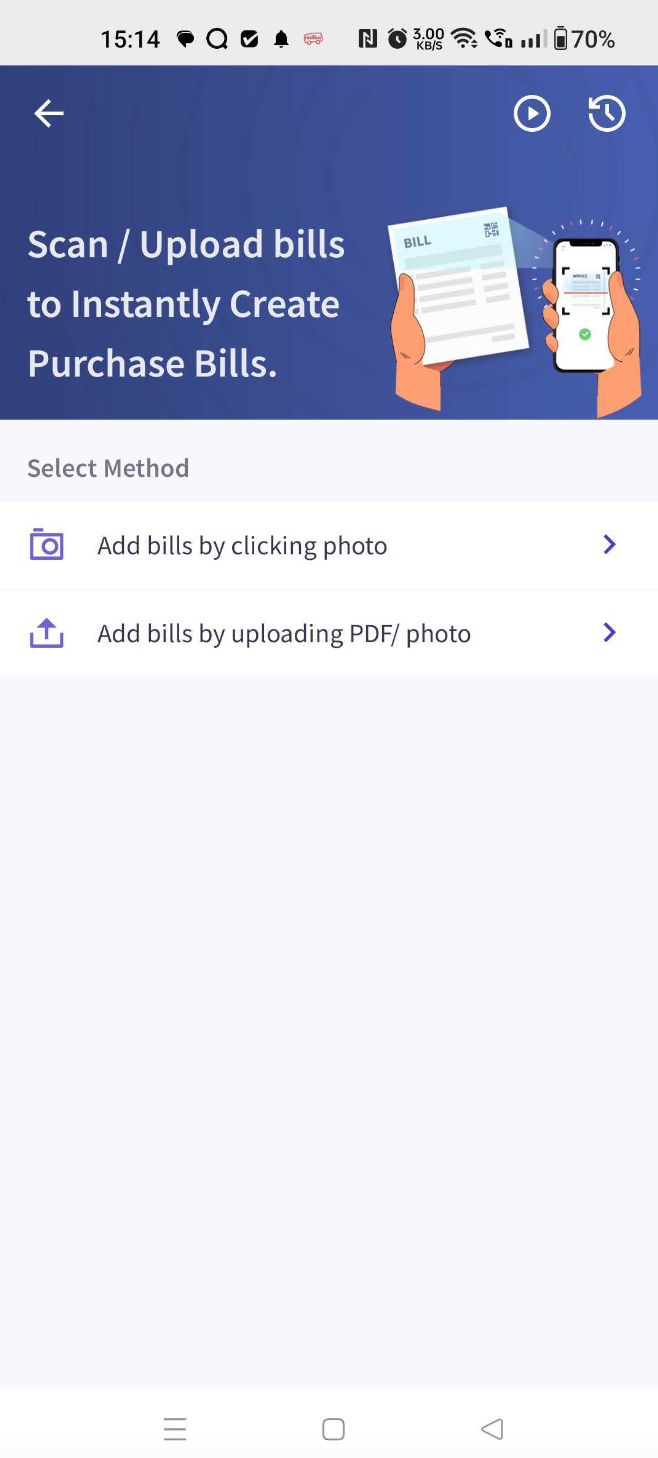658x1458 pixels.
Task: Open the scan history
Action: pos(607,114)
